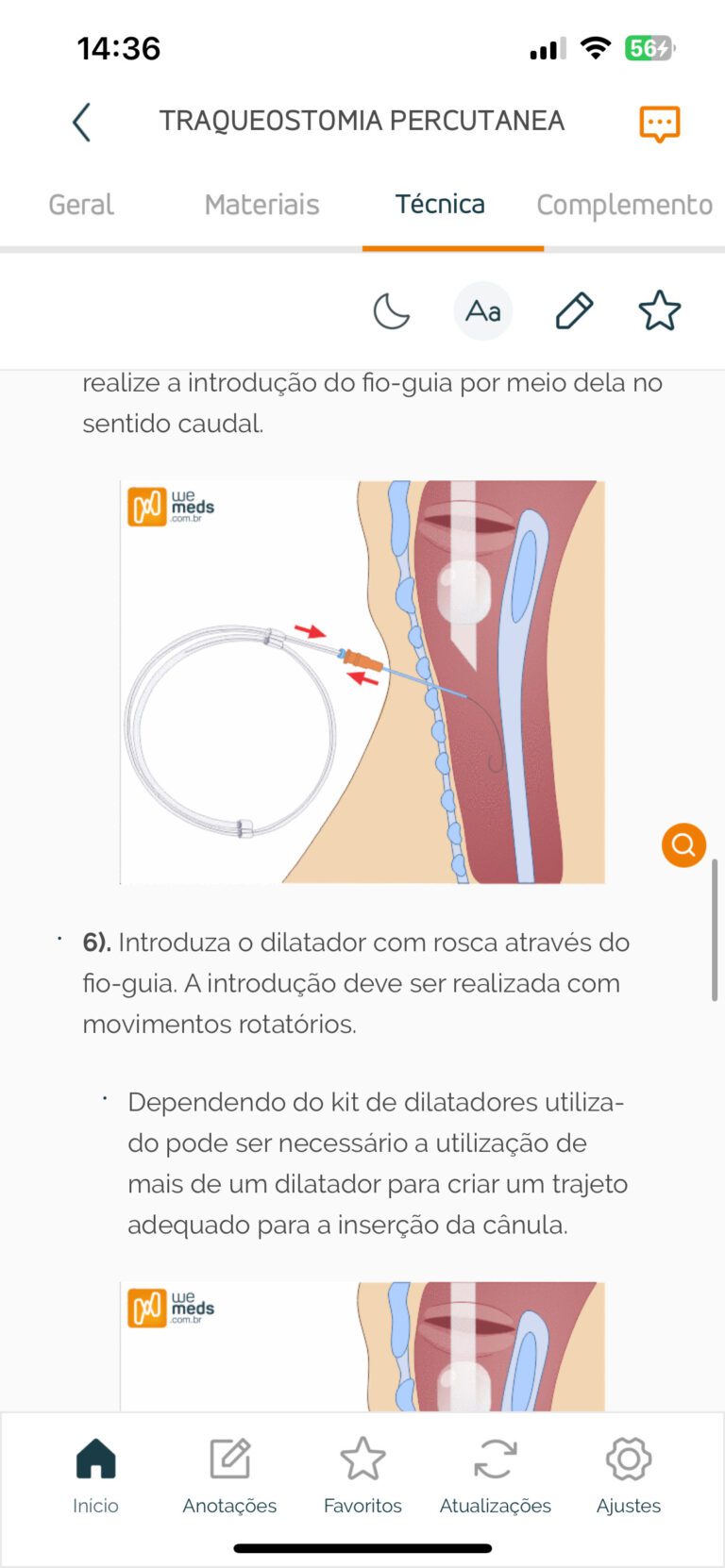Screen dimensions: 725x1568
Task: Select the Técnica tab
Action: tap(440, 205)
